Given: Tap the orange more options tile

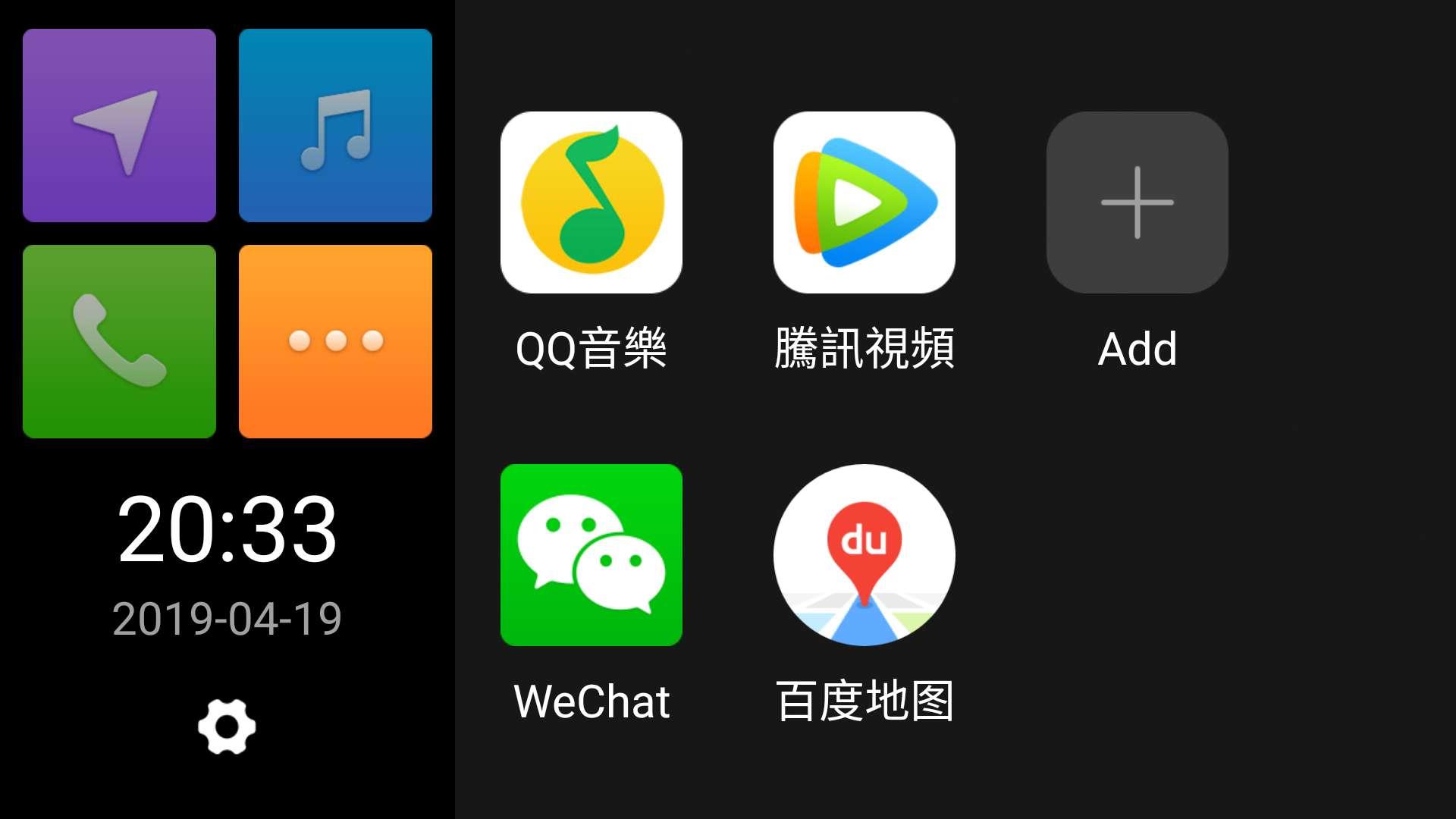Looking at the screenshot, I should coord(335,341).
